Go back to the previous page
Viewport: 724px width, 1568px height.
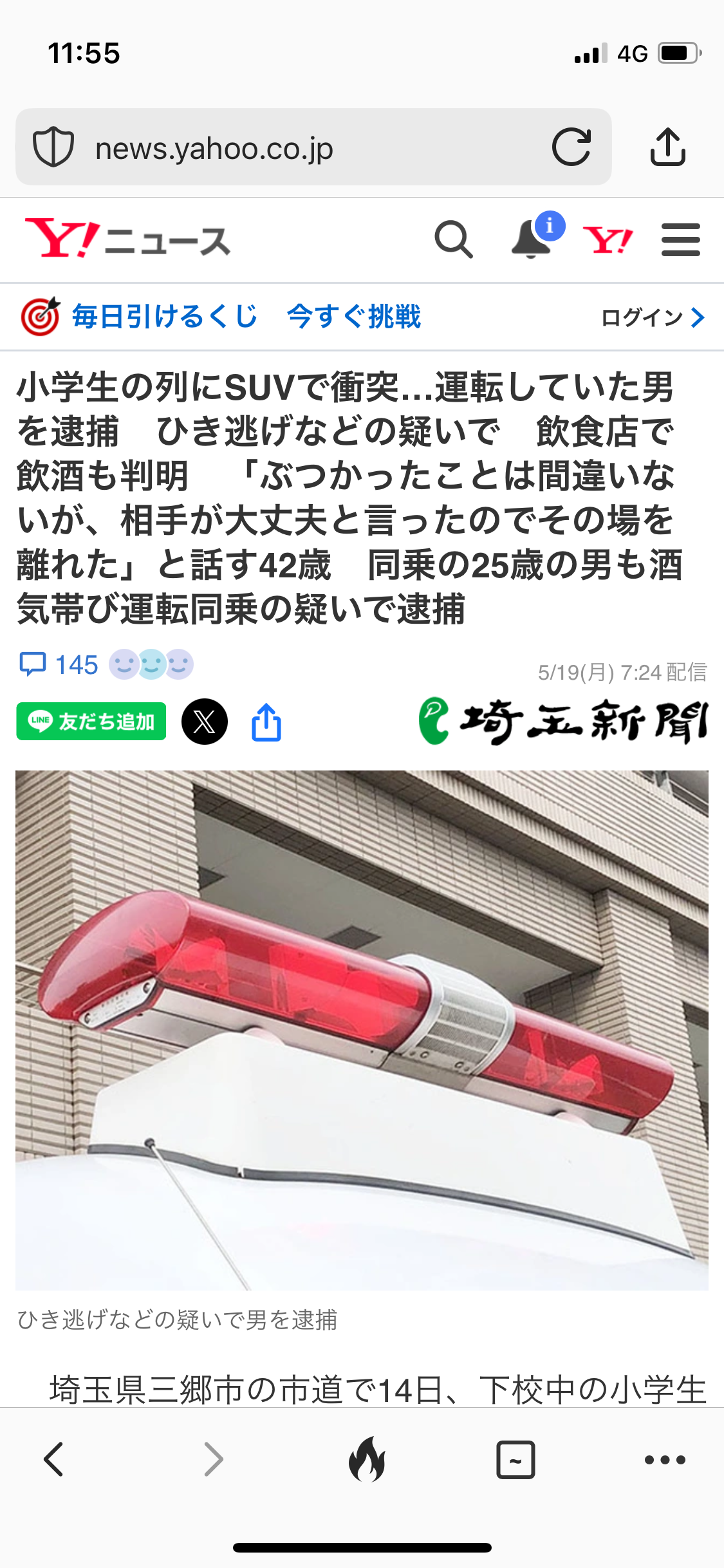(54, 1459)
